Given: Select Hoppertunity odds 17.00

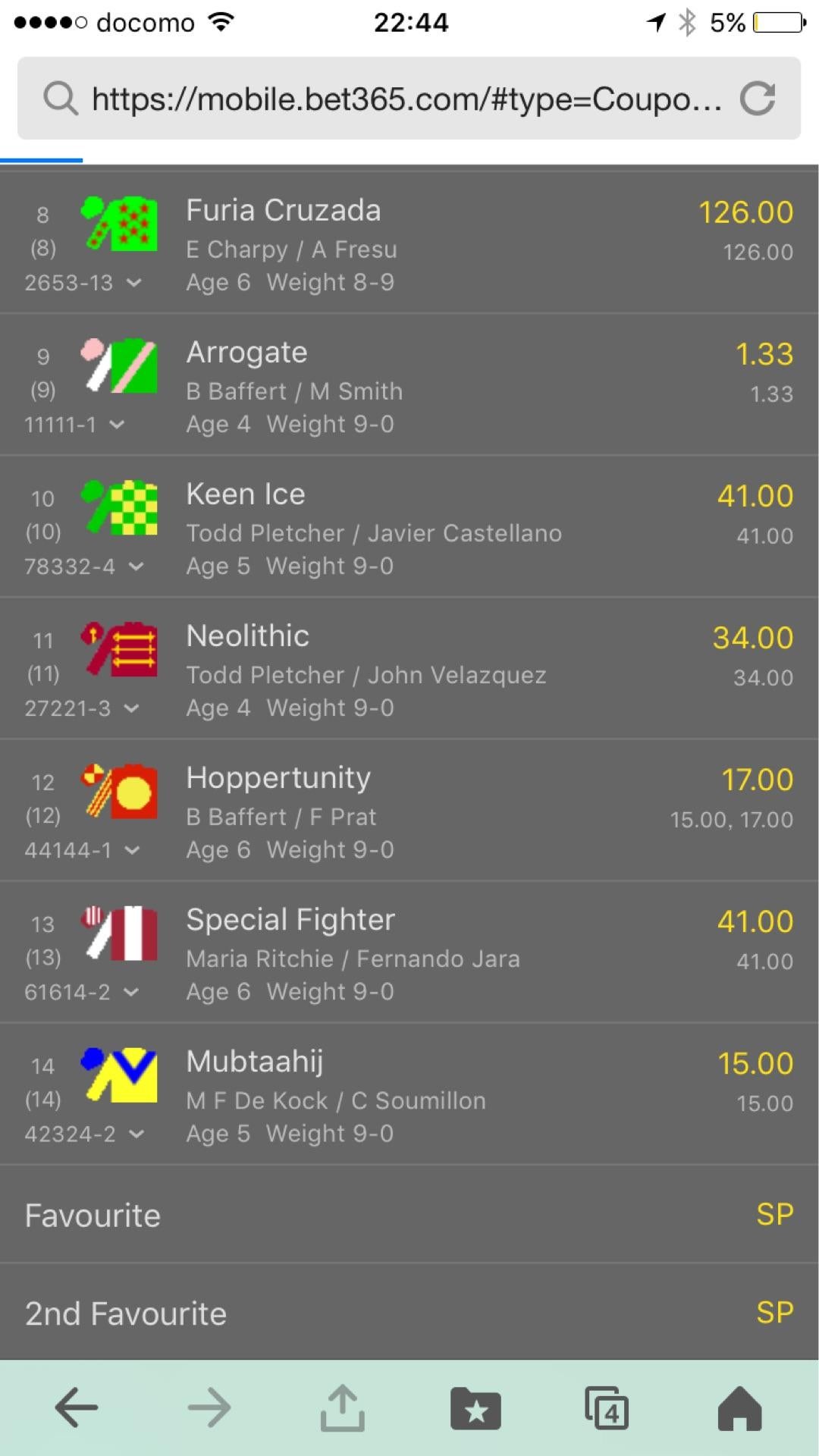Looking at the screenshot, I should click(x=756, y=780).
